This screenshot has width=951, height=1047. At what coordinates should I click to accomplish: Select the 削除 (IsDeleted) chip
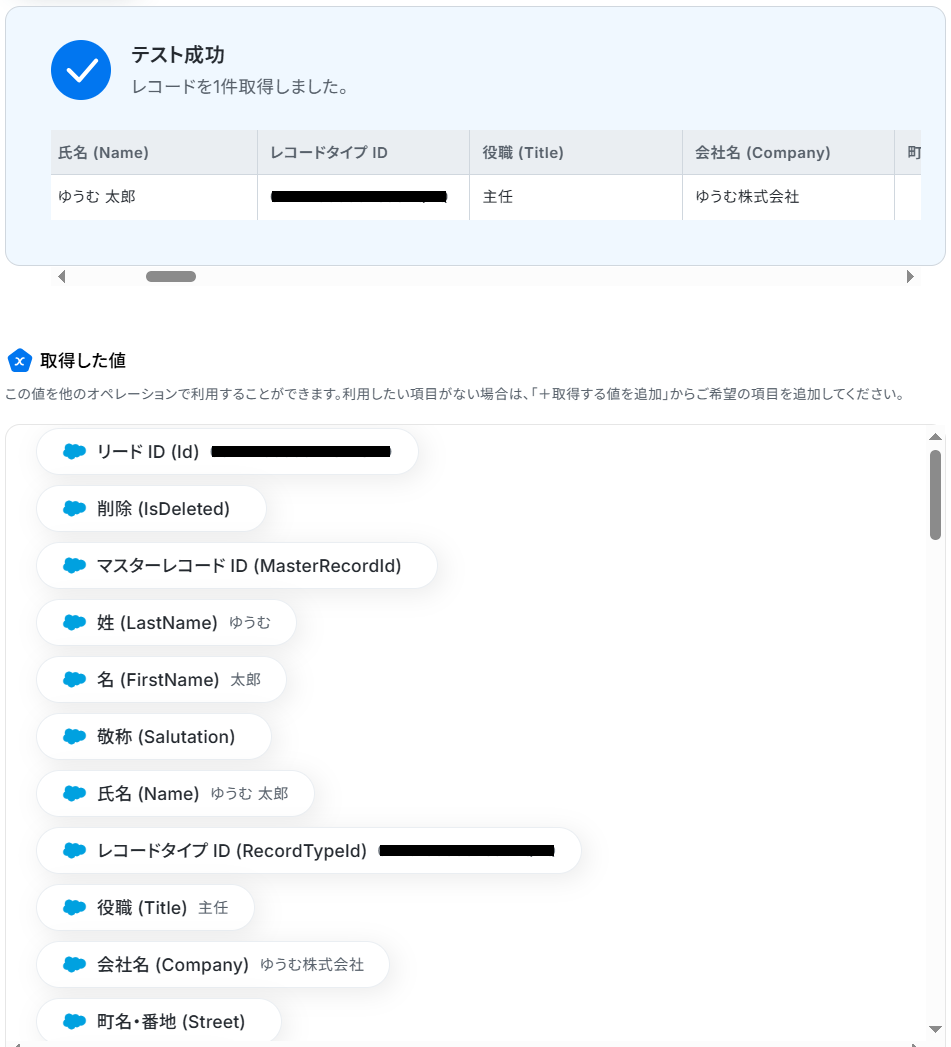point(151,509)
